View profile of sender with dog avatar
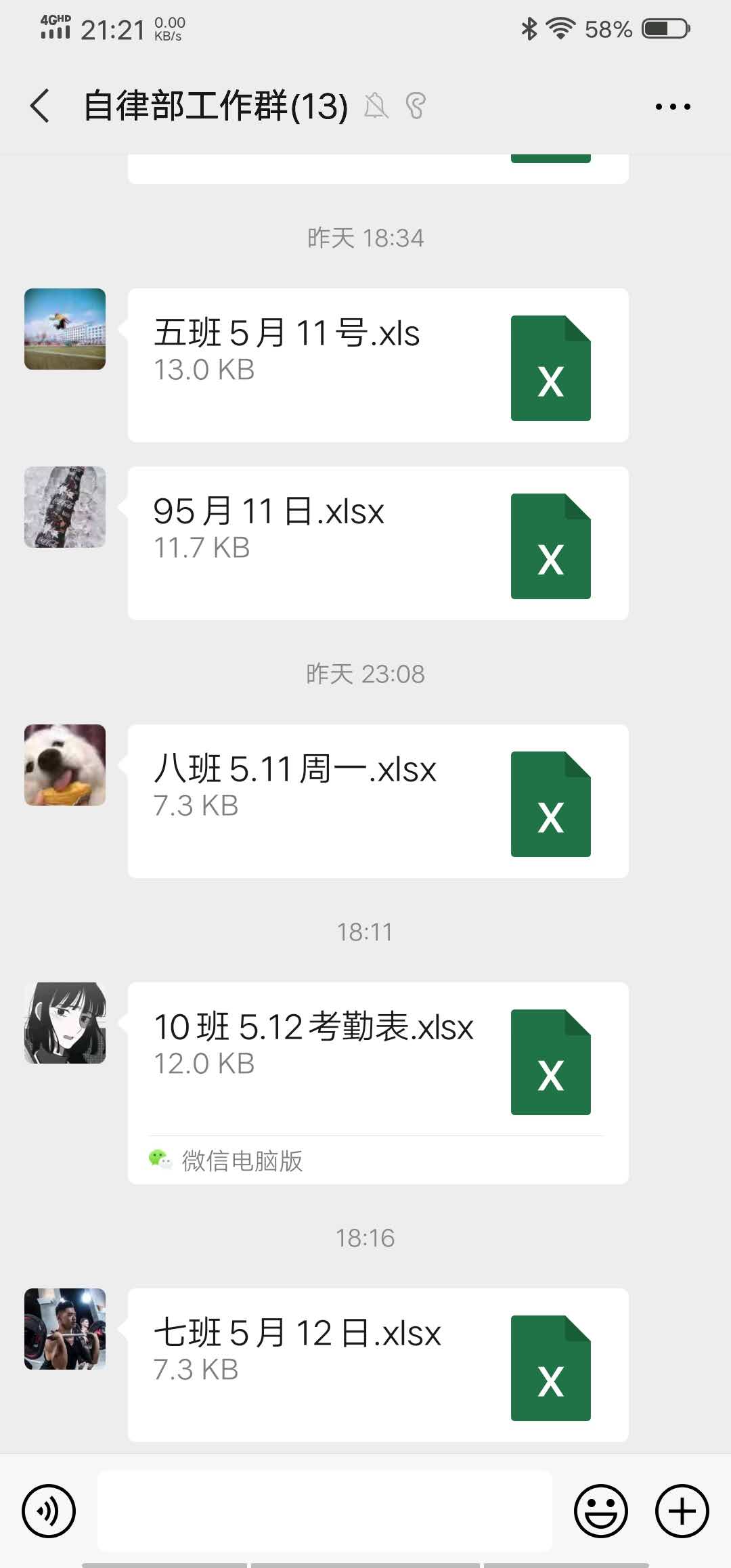The height and width of the screenshot is (1568, 731). tap(65, 765)
